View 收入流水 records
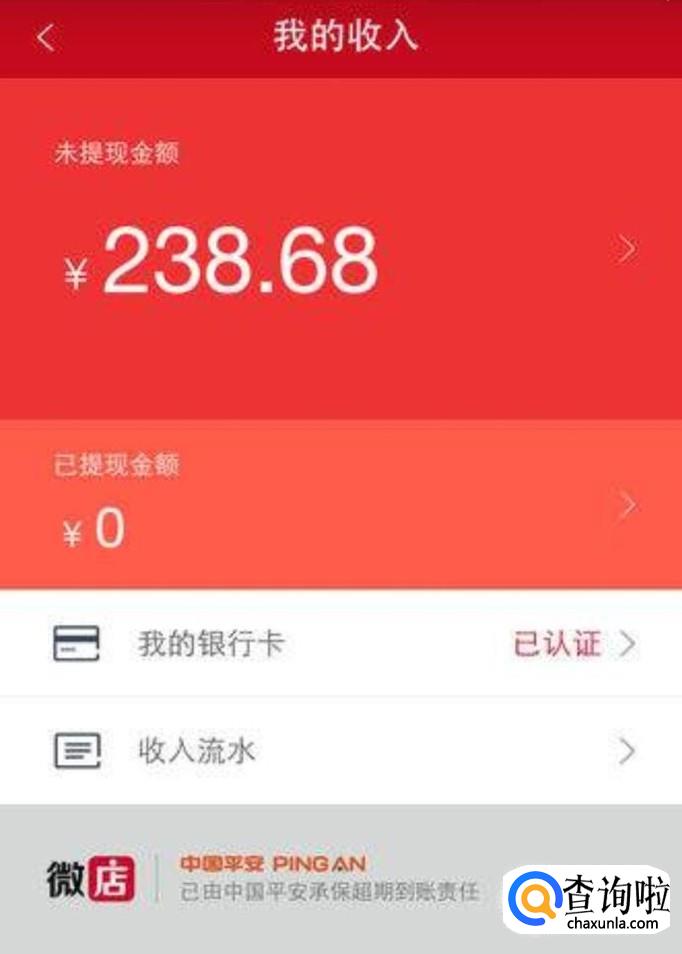This screenshot has width=682, height=954. point(341,751)
